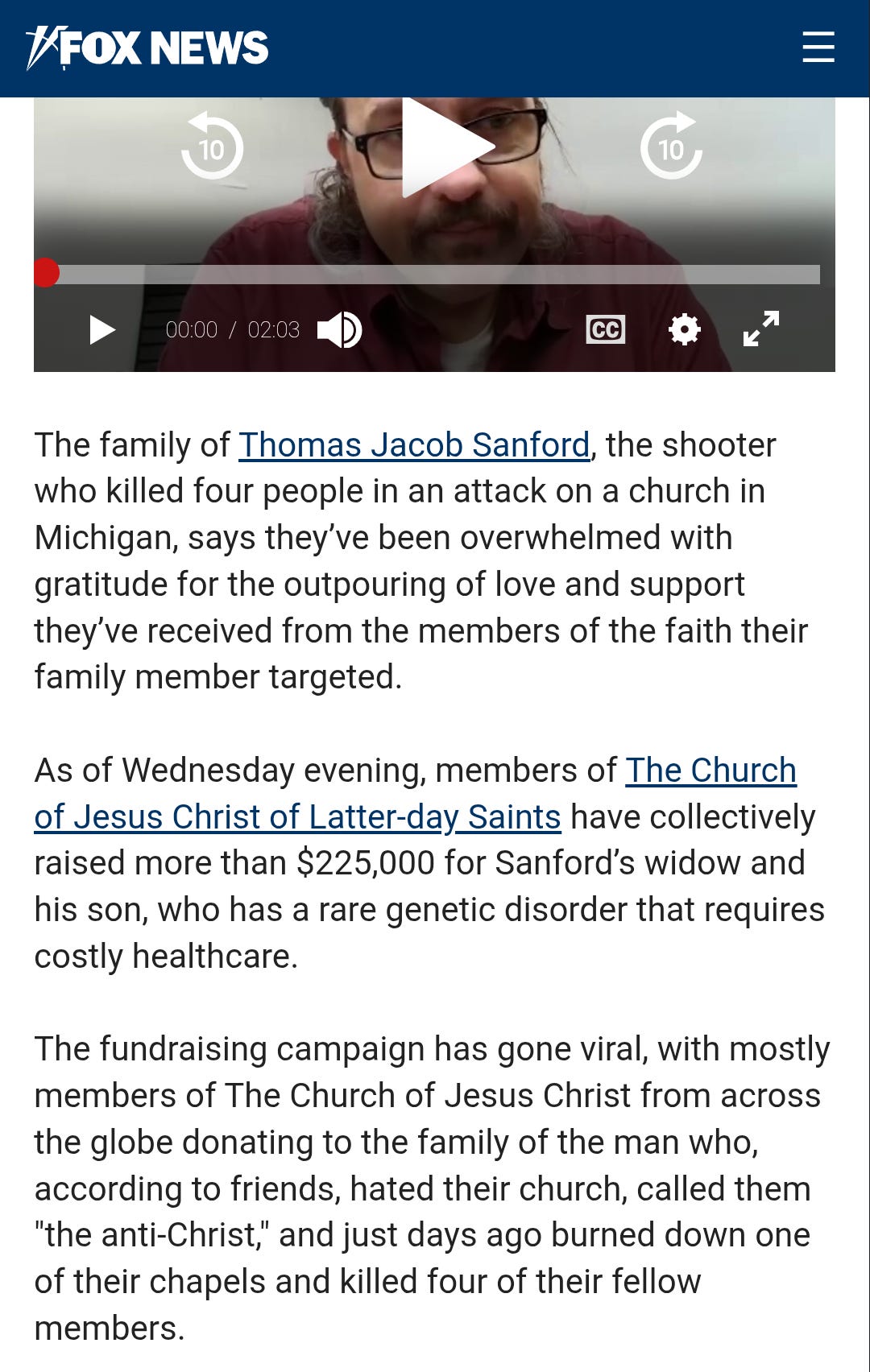Mute the video volume

coord(339,330)
